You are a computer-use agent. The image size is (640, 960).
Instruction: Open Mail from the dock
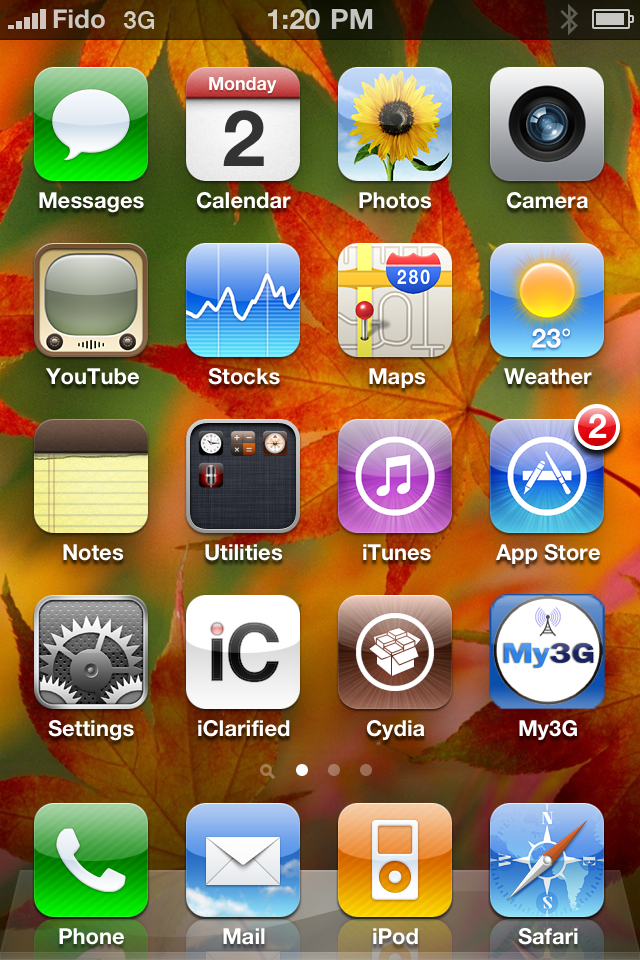click(243, 860)
